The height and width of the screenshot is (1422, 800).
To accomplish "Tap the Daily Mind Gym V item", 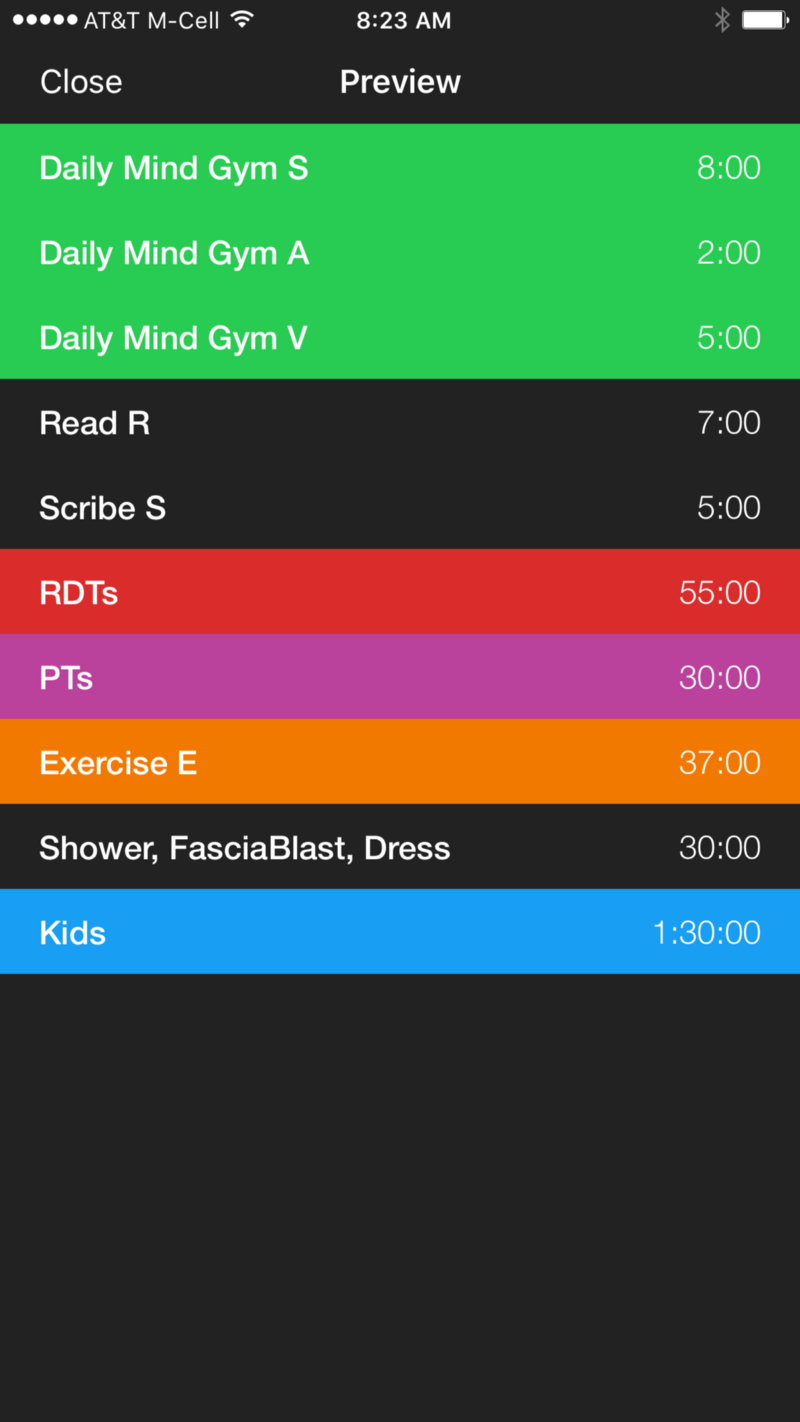I will (400, 337).
